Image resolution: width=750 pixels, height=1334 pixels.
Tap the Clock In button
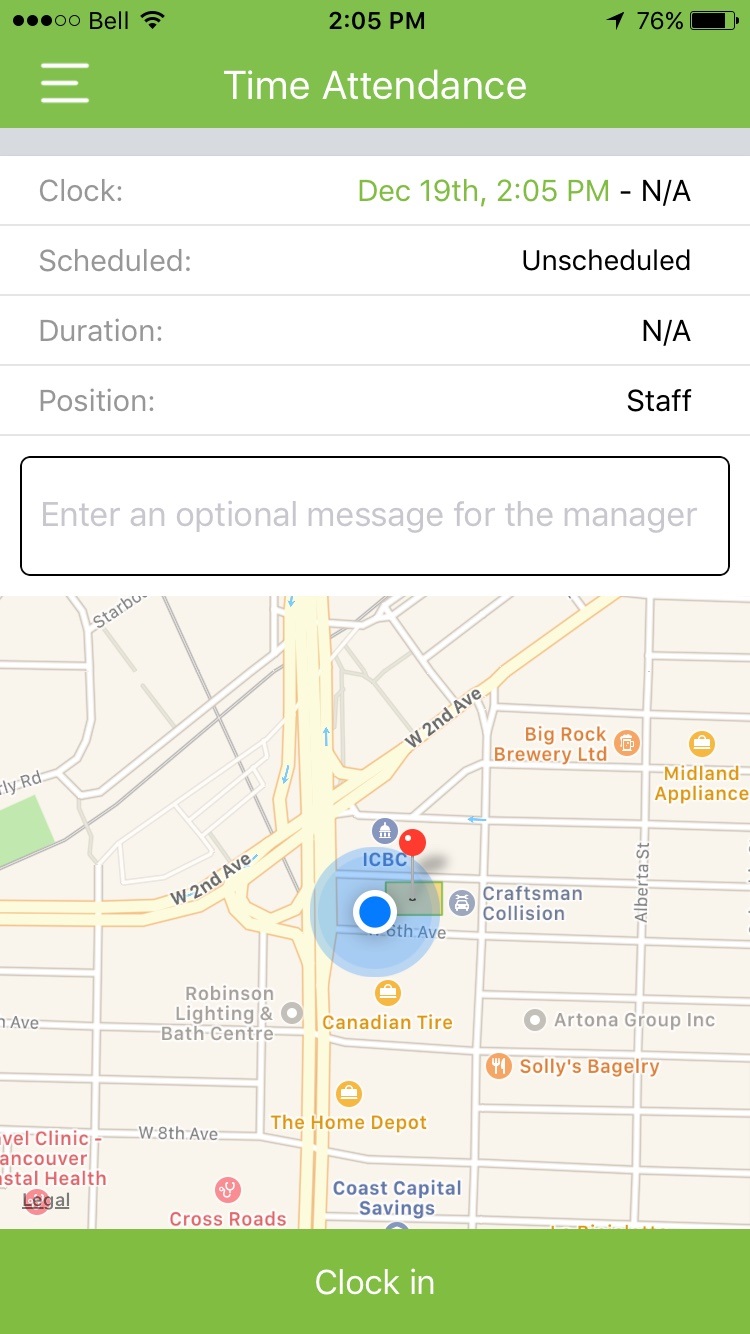click(x=375, y=1282)
